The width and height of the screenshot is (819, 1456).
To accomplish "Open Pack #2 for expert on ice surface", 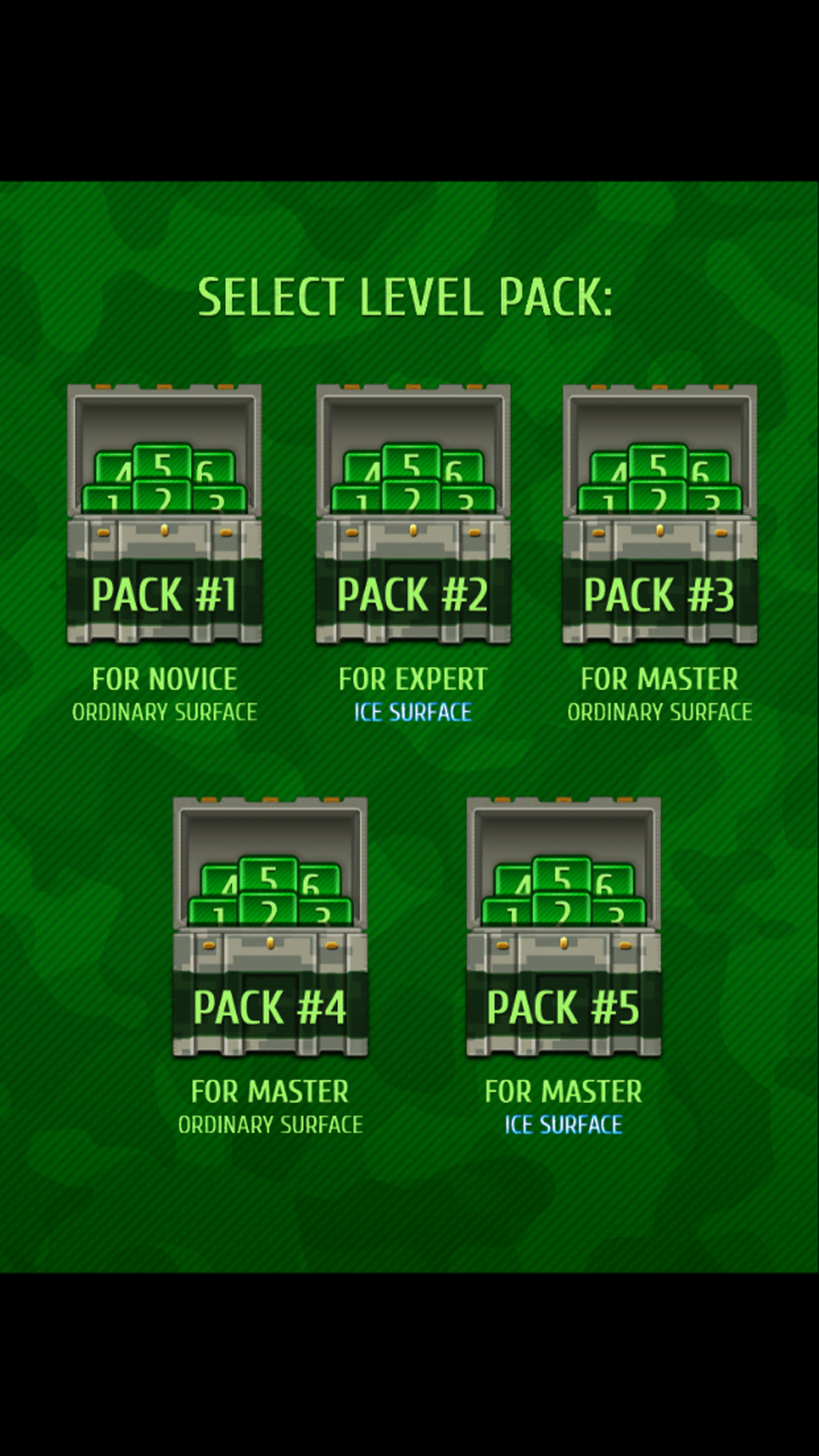I will 413,514.
